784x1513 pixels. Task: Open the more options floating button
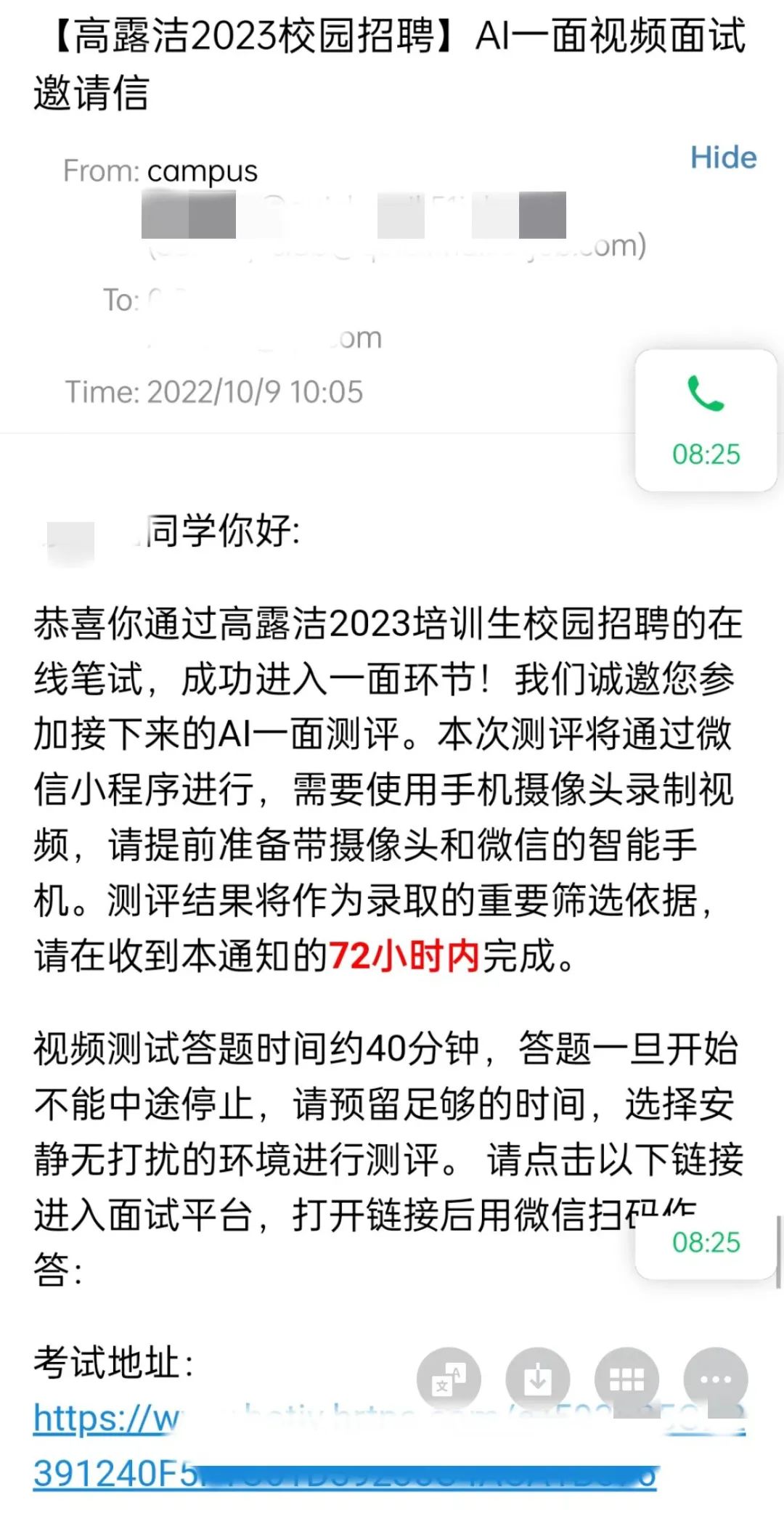pyautogui.click(x=716, y=1379)
